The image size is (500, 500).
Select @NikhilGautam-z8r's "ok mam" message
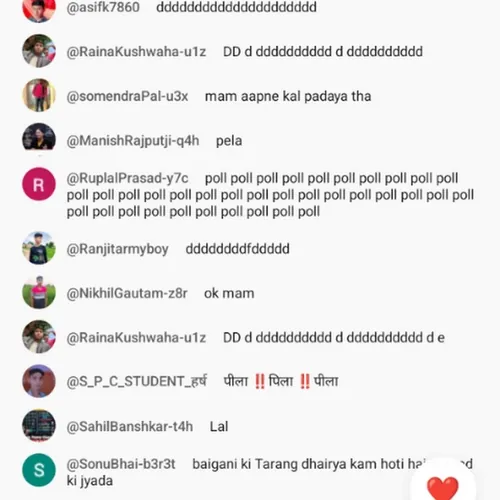pyautogui.click(x=229, y=293)
